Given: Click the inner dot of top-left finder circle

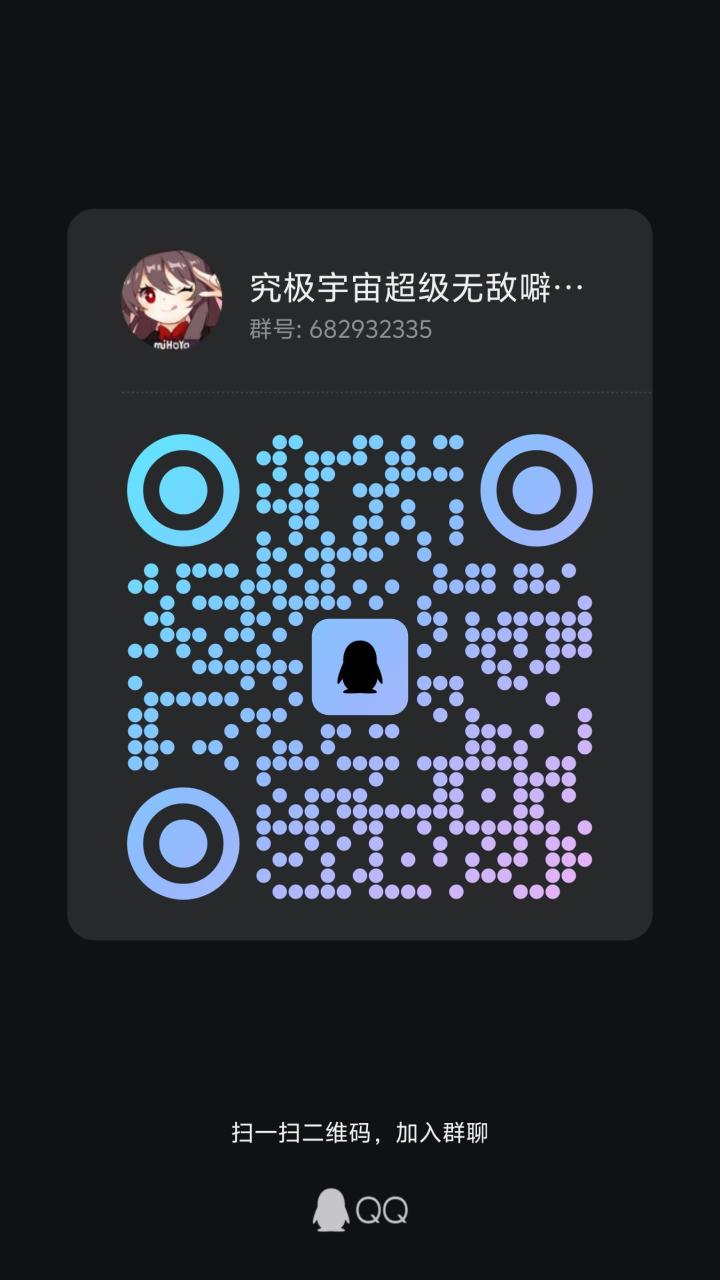Looking at the screenshot, I should pos(182,490).
